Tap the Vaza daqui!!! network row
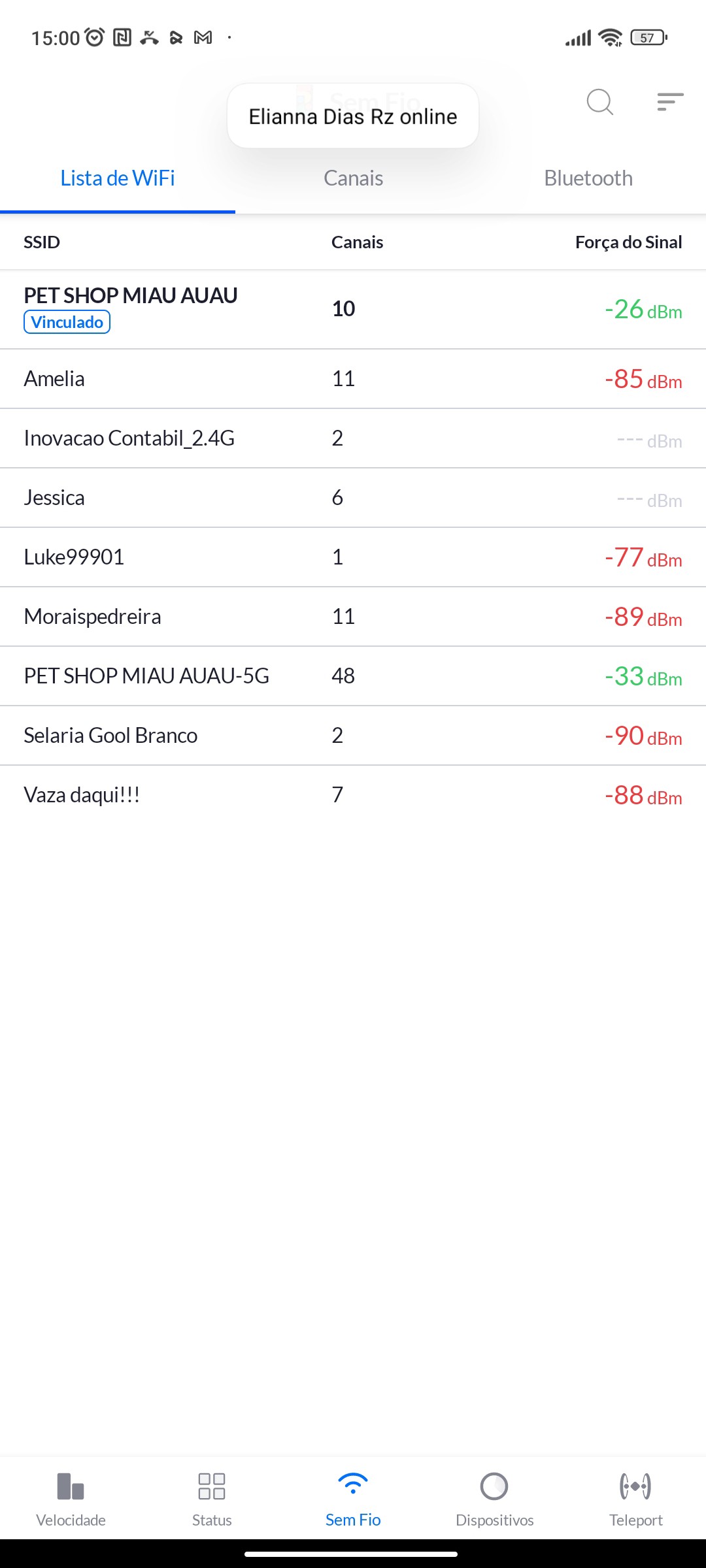 pyautogui.click(x=353, y=795)
